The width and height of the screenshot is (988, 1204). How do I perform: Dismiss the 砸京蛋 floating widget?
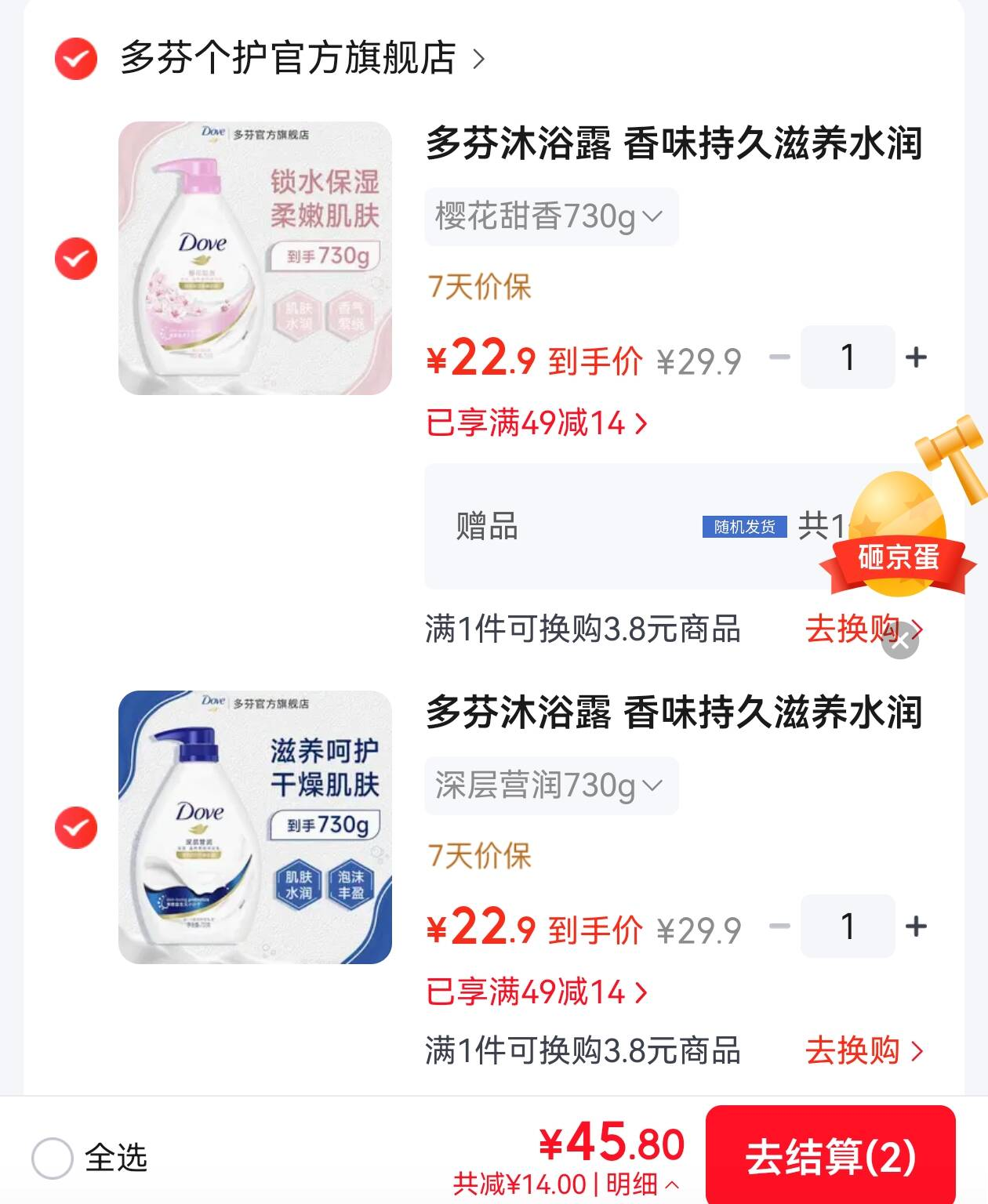tap(900, 641)
